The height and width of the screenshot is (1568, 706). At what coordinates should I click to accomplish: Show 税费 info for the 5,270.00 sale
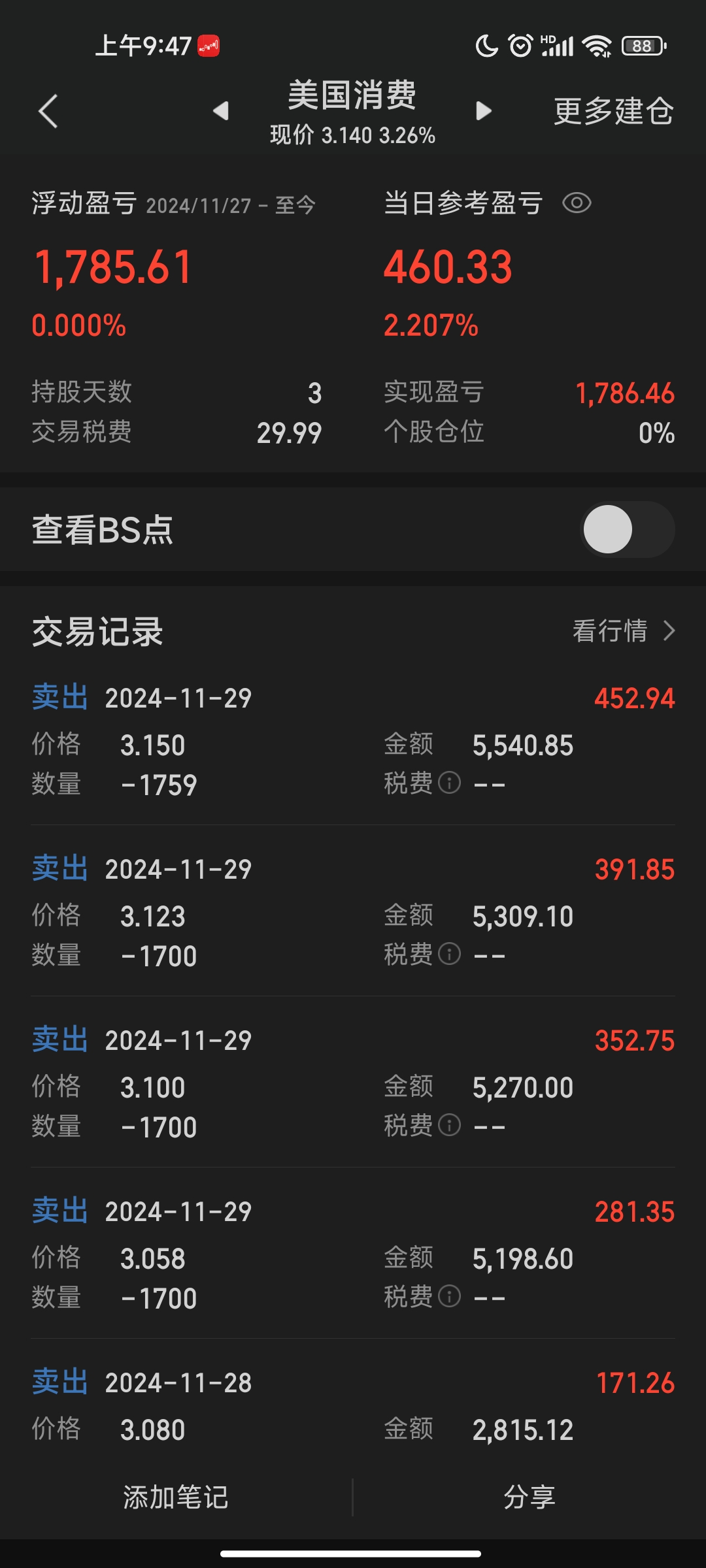coord(449,1125)
